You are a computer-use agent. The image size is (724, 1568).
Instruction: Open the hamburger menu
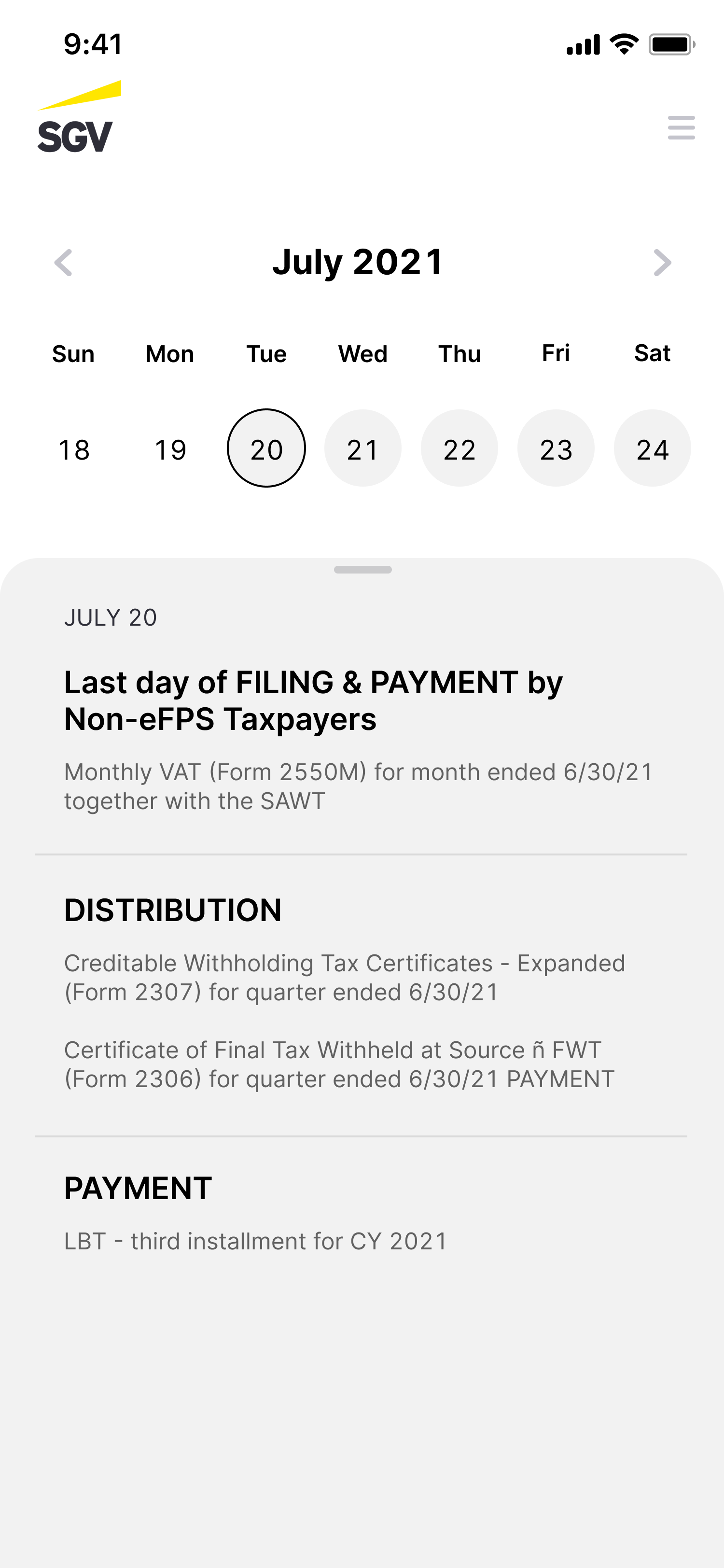point(681,127)
